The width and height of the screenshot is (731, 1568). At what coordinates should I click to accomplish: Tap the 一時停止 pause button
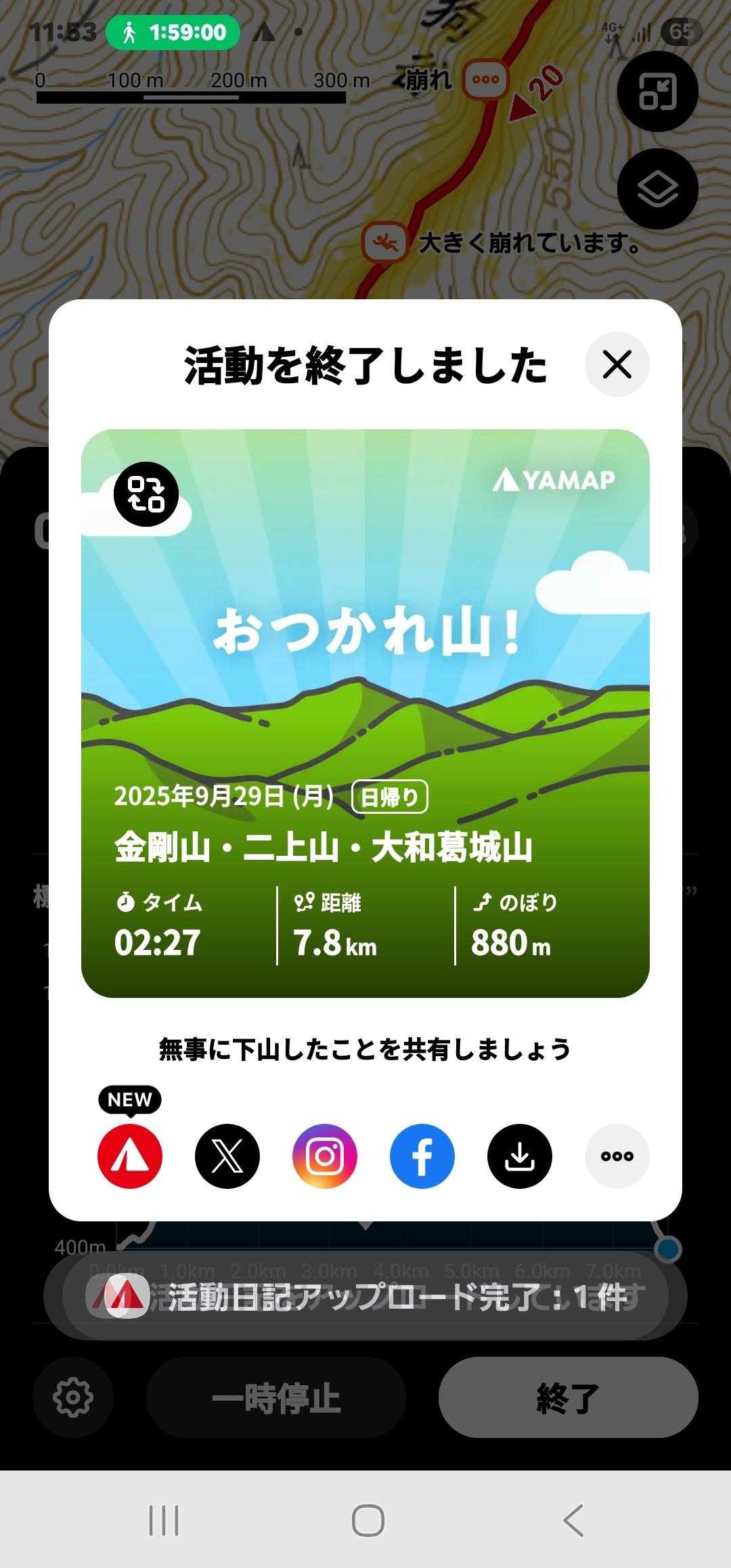pyautogui.click(x=276, y=1398)
